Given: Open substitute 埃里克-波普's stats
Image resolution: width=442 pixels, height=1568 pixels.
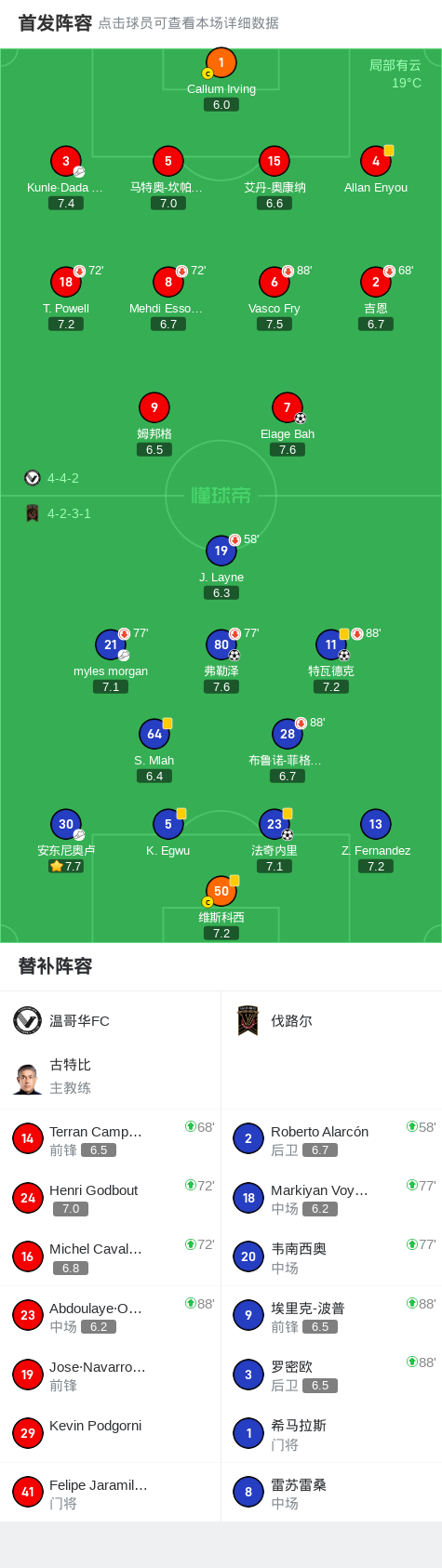Looking at the screenshot, I should point(331,1316).
